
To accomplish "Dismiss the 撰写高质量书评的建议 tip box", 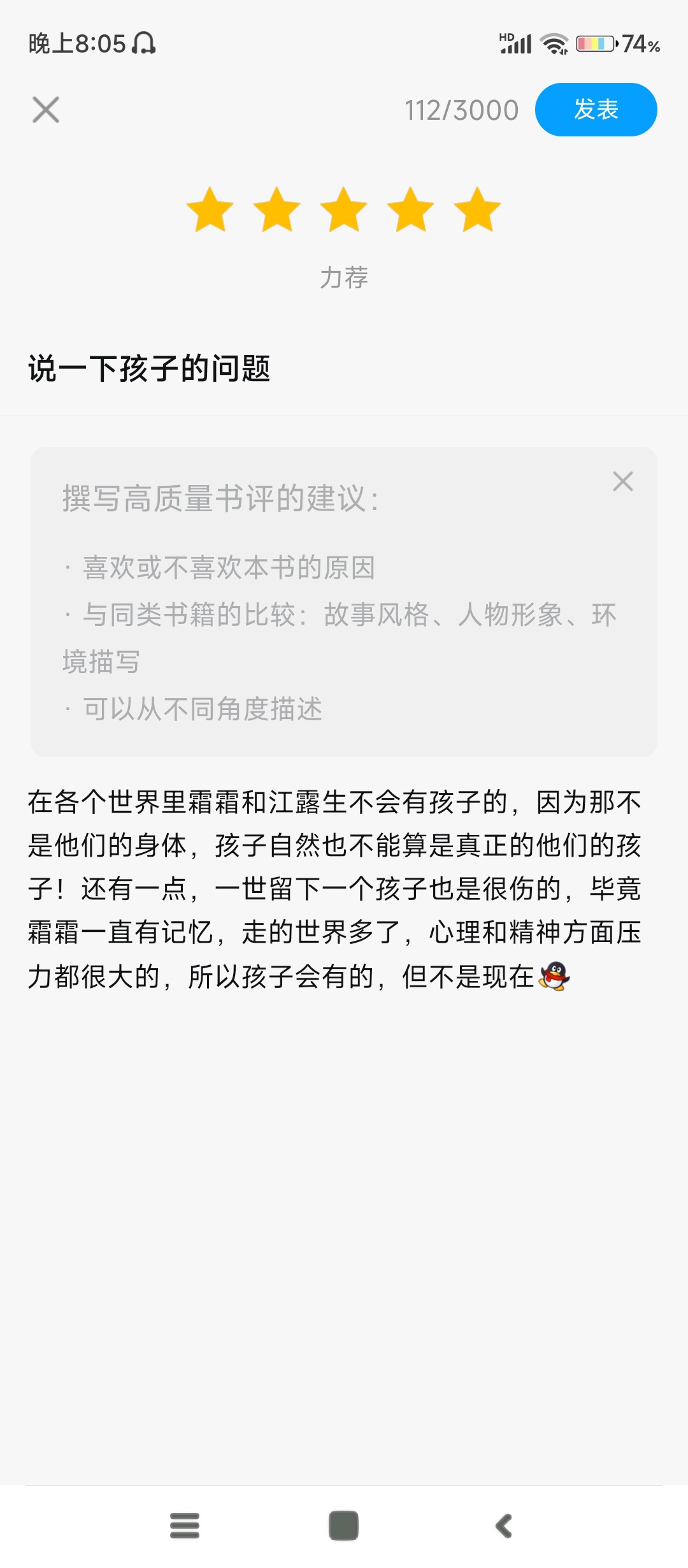I will click(622, 481).
